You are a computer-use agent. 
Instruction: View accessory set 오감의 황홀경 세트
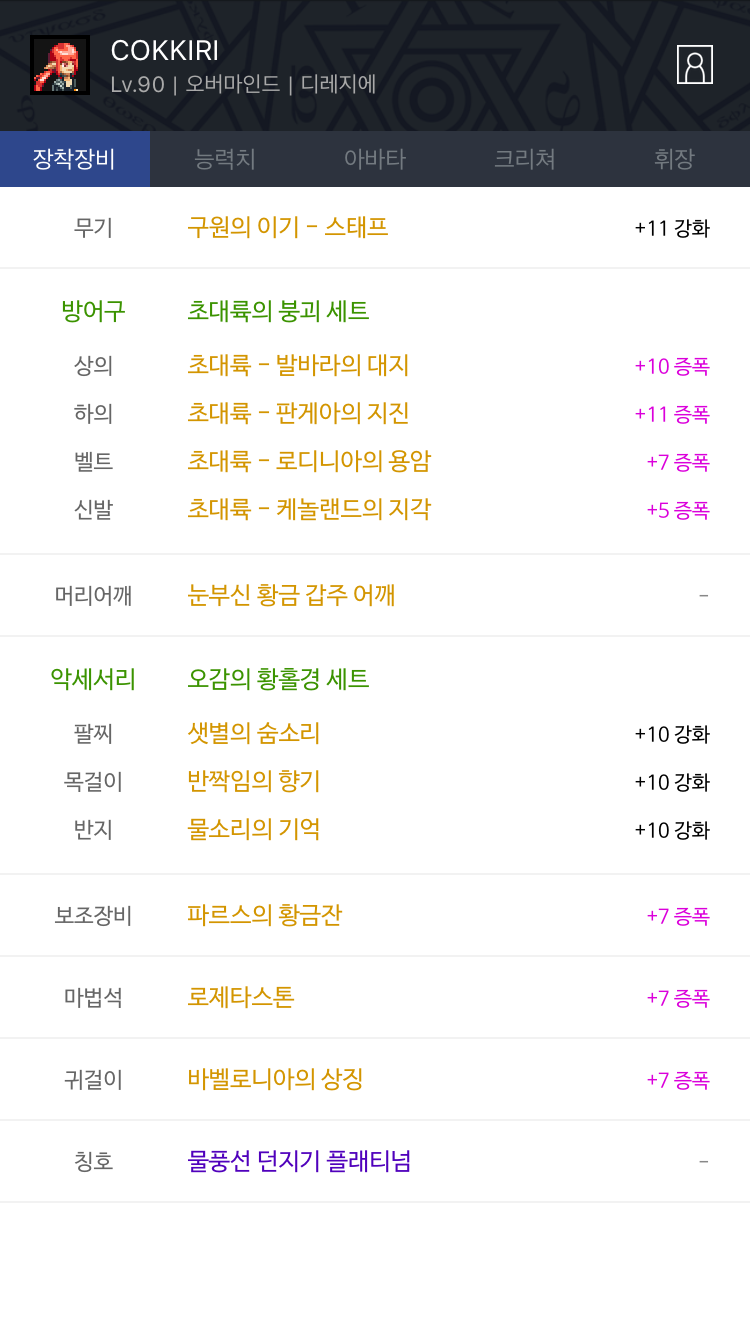278,679
